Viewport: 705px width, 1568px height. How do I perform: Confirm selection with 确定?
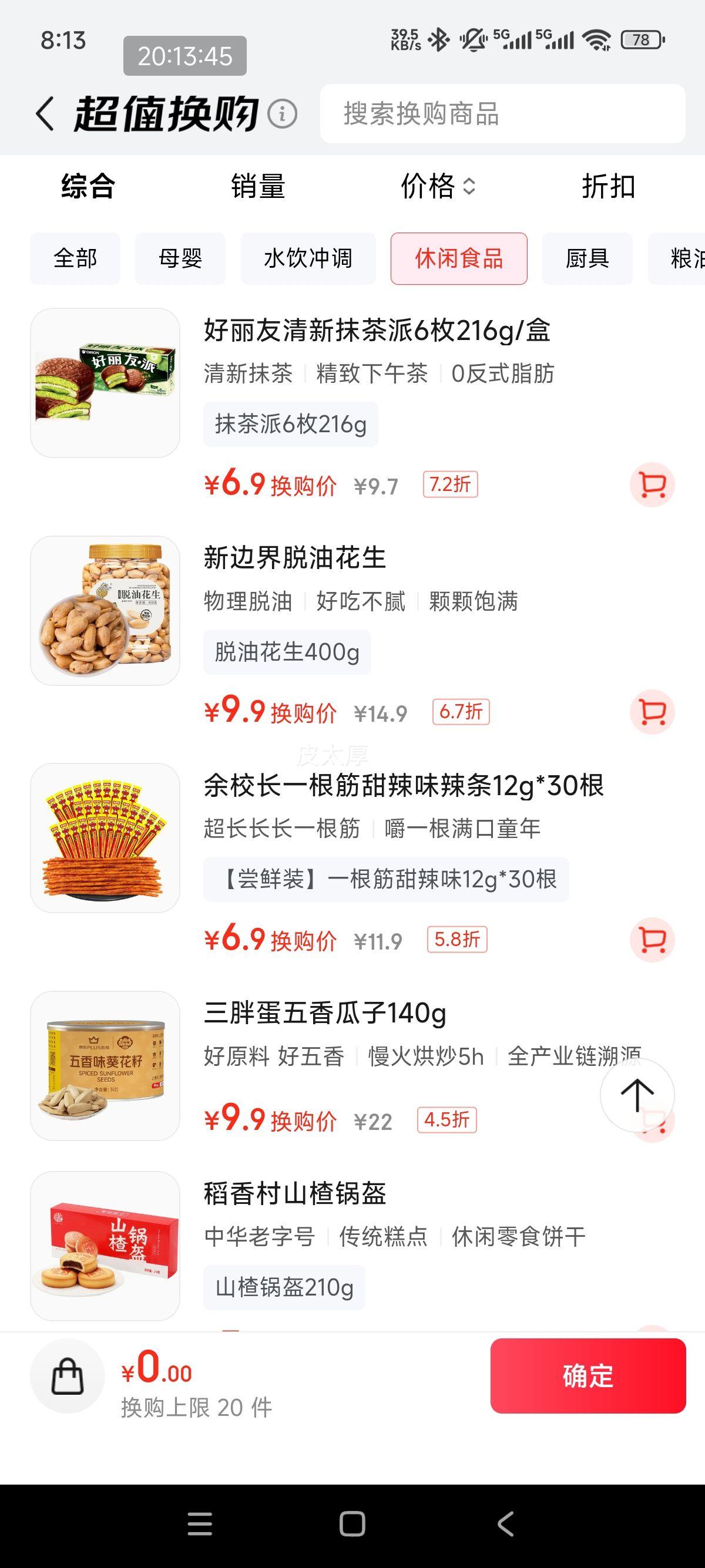tap(587, 1377)
